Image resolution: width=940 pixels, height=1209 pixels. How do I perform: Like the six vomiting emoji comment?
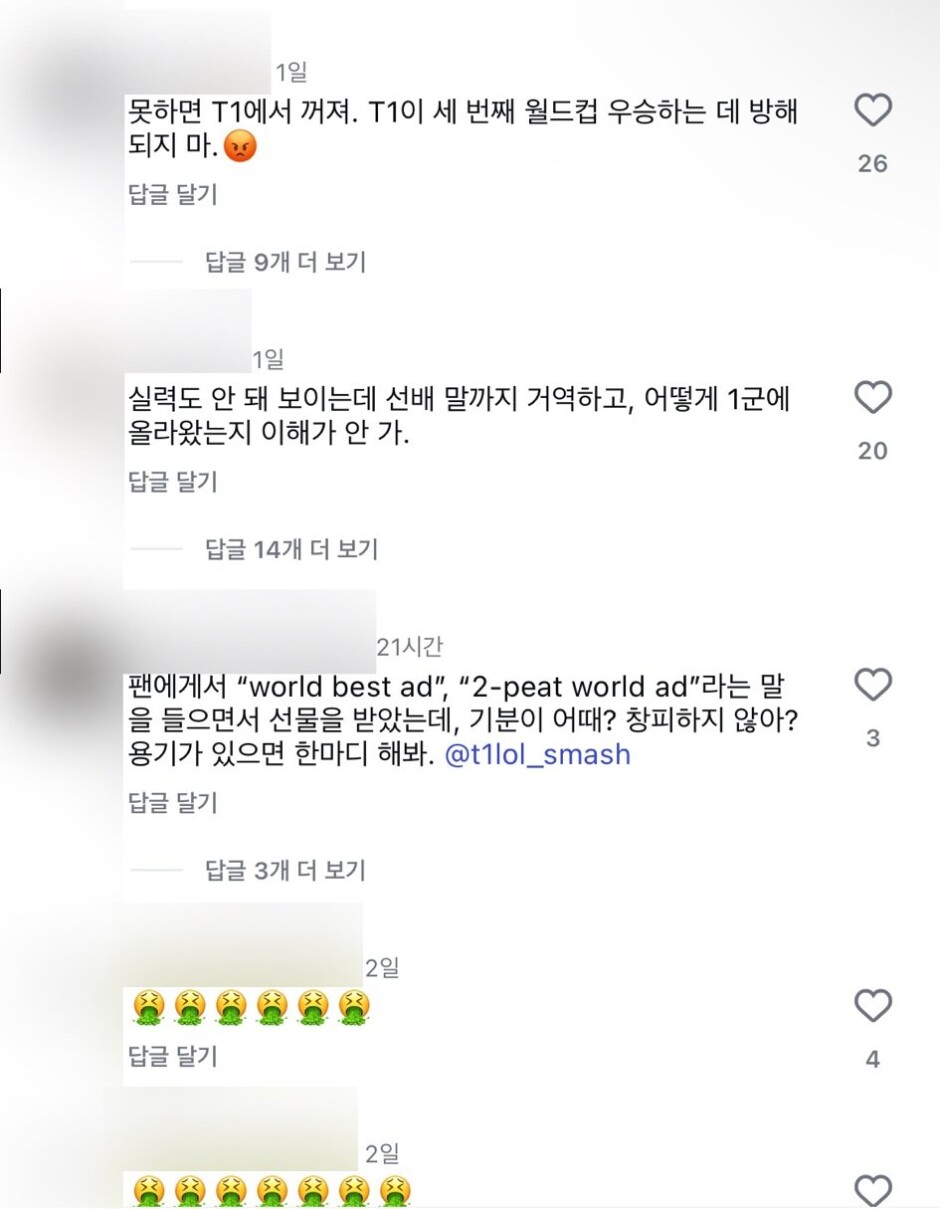click(872, 1006)
